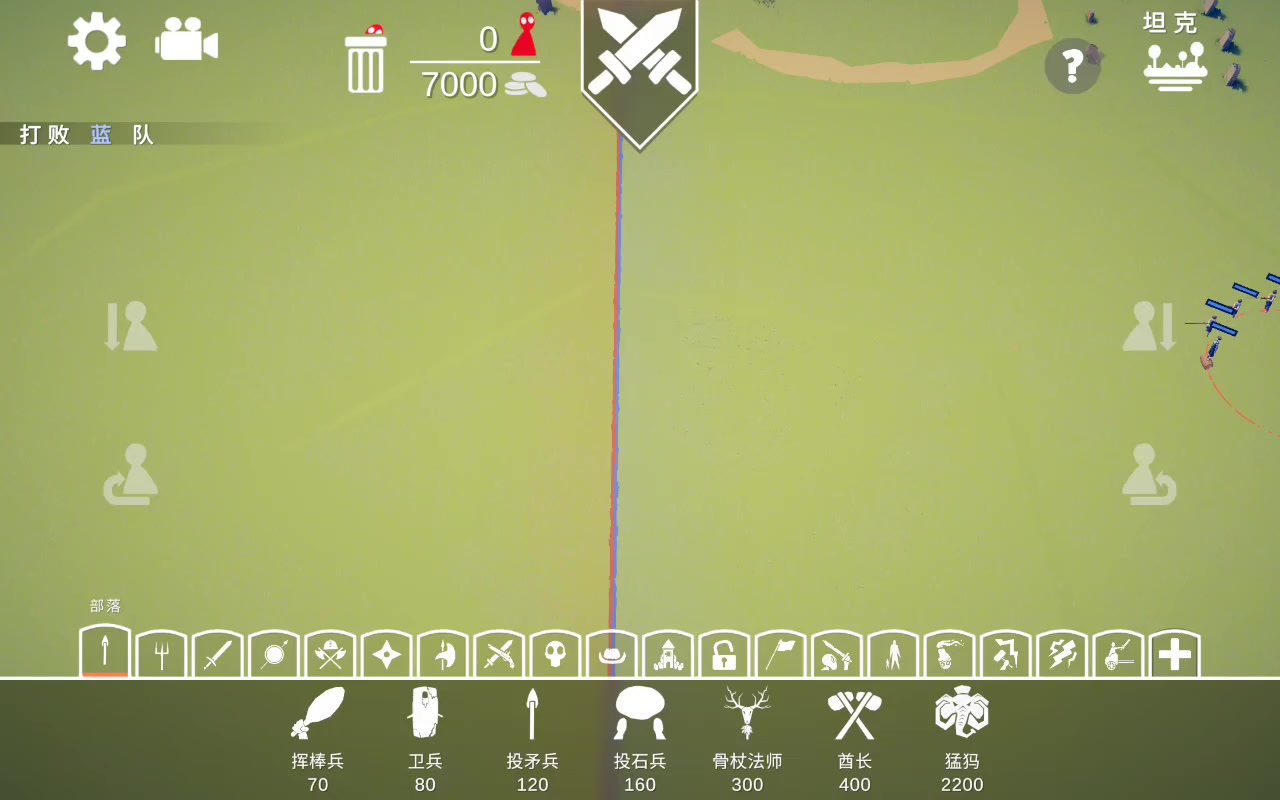This screenshot has height=800, width=1280.
Task: Switch to the skull faction tab
Action: tap(555, 655)
